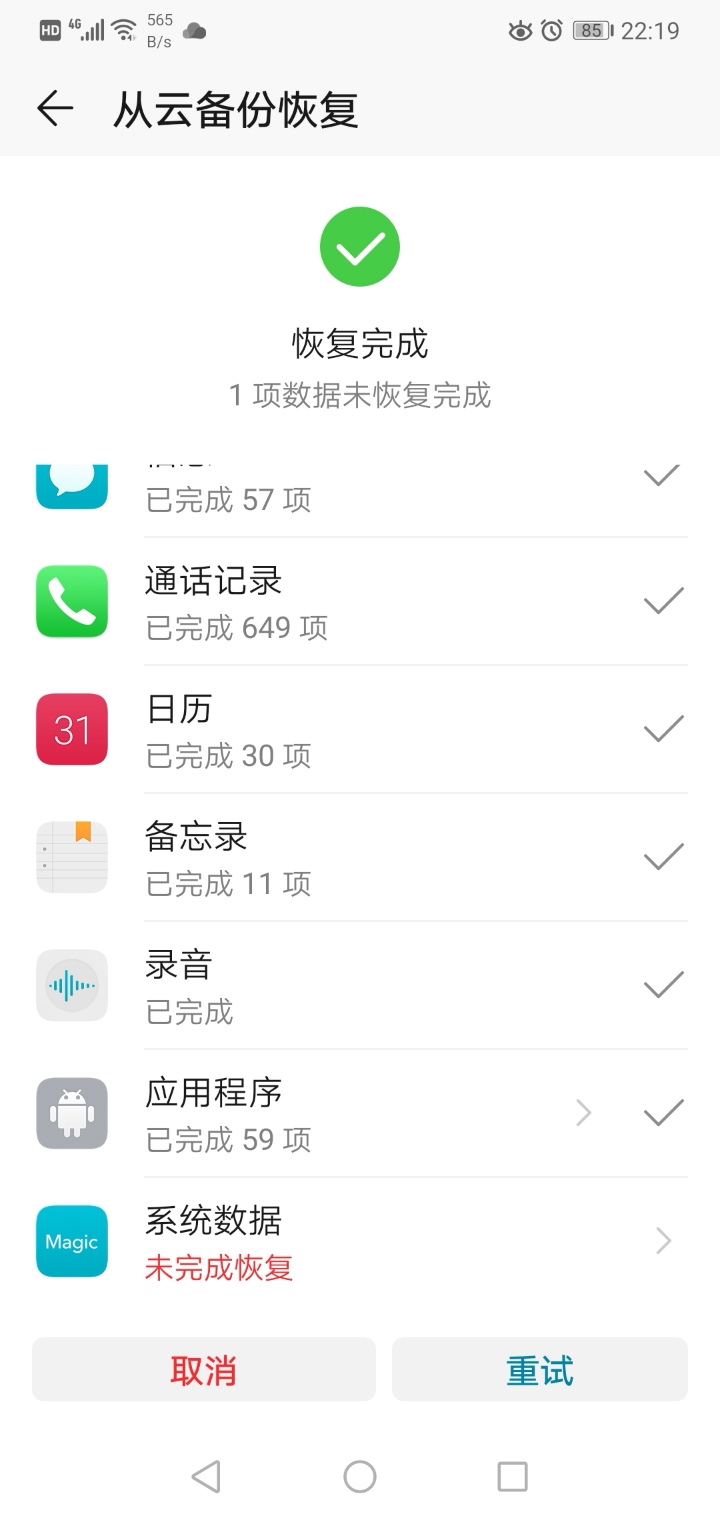Tap the 备忘录 notes icon
This screenshot has width=720, height=1520.
coord(71,857)
